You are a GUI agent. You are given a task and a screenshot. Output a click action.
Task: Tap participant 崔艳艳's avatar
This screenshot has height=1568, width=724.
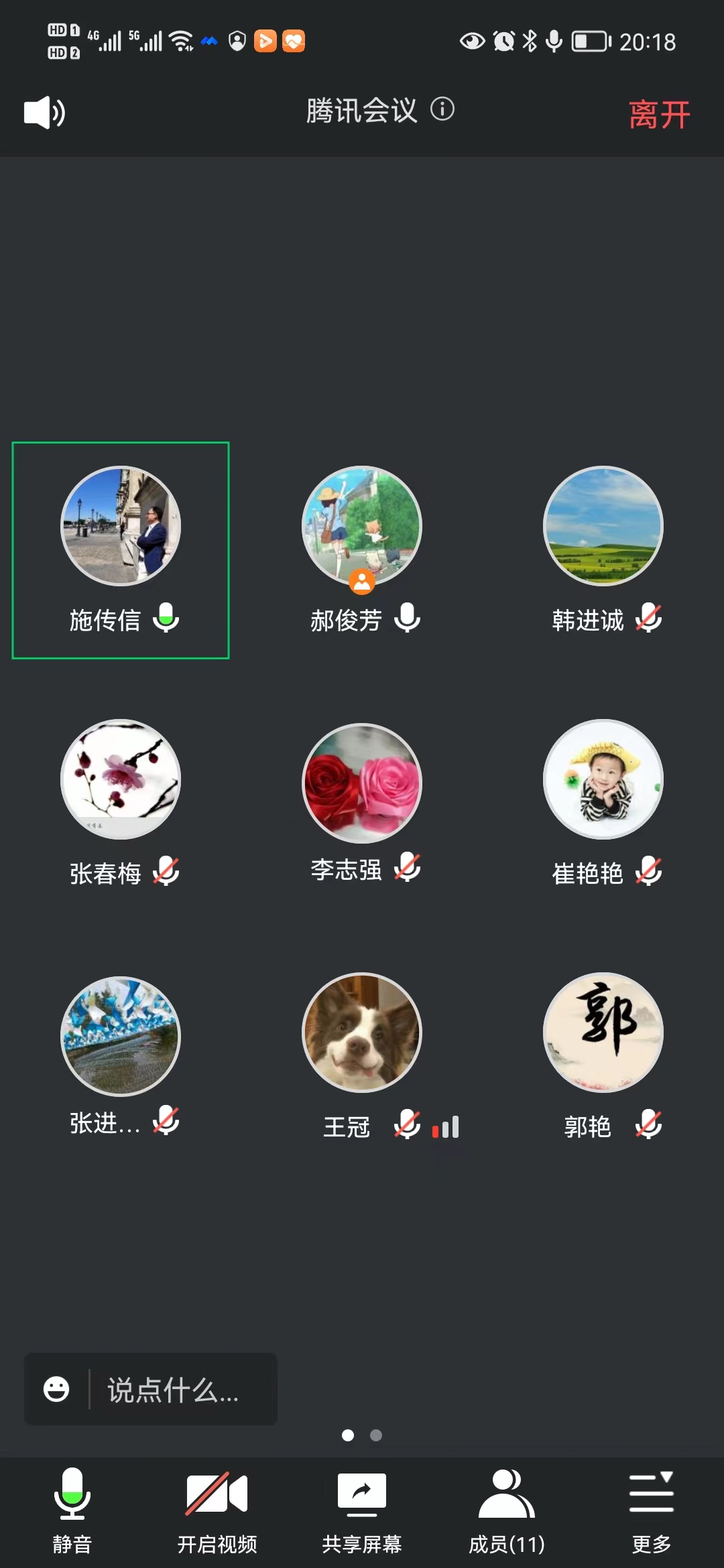[x=603, y=779]
